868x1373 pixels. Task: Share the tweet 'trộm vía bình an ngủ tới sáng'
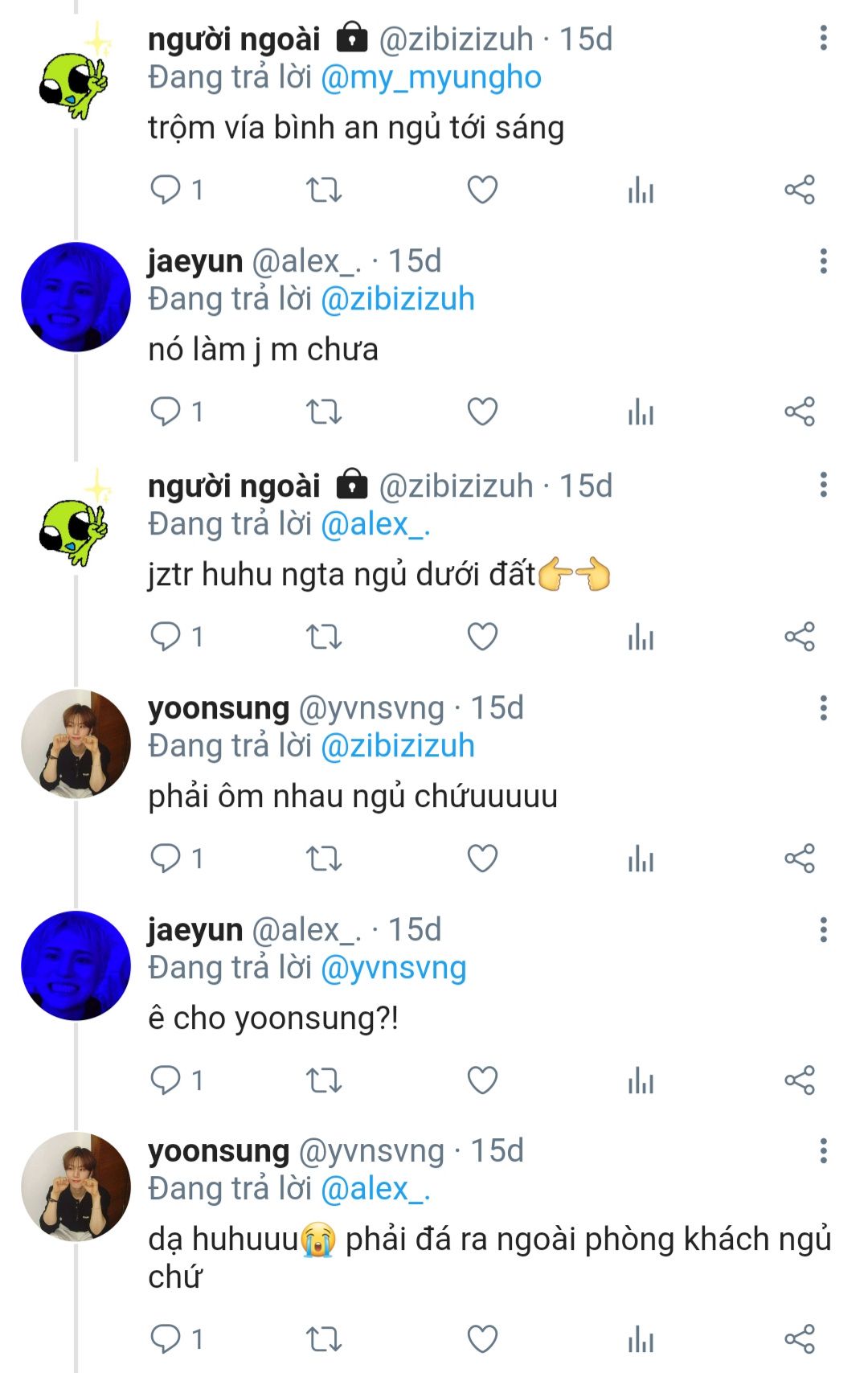(x=799, y=190)
